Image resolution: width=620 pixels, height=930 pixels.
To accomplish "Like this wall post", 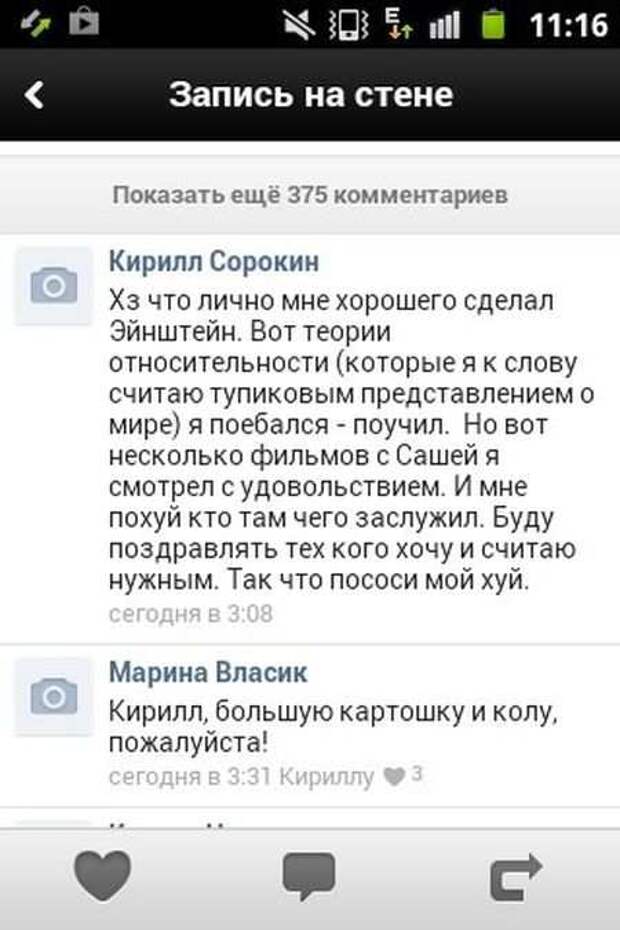I will [103, 876].
